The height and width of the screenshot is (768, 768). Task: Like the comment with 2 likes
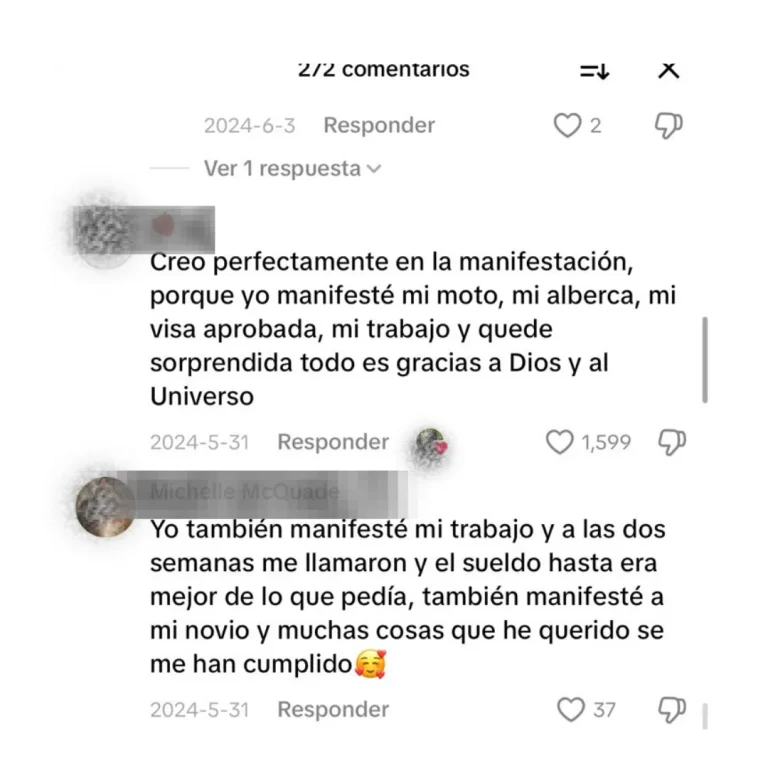(568, 125)
